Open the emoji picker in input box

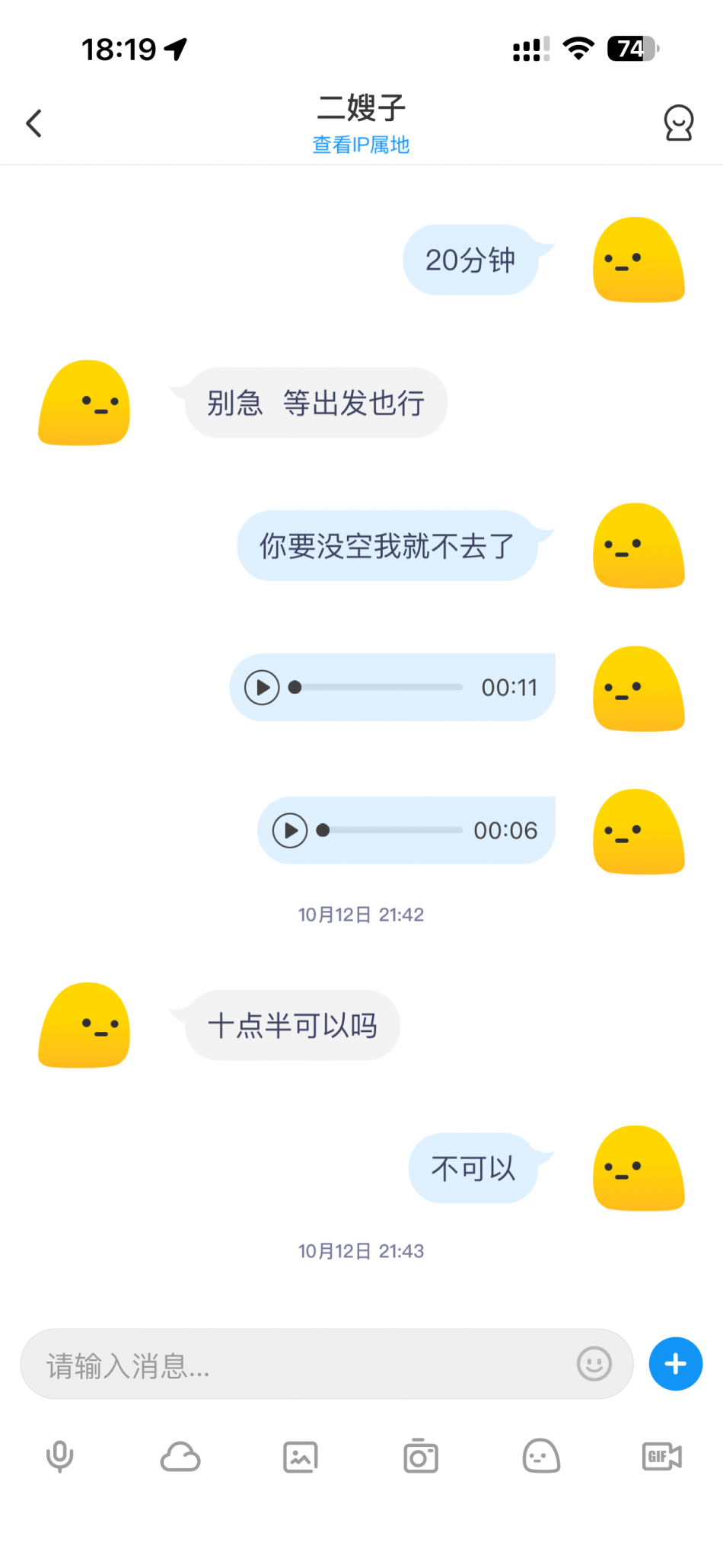594,1364
